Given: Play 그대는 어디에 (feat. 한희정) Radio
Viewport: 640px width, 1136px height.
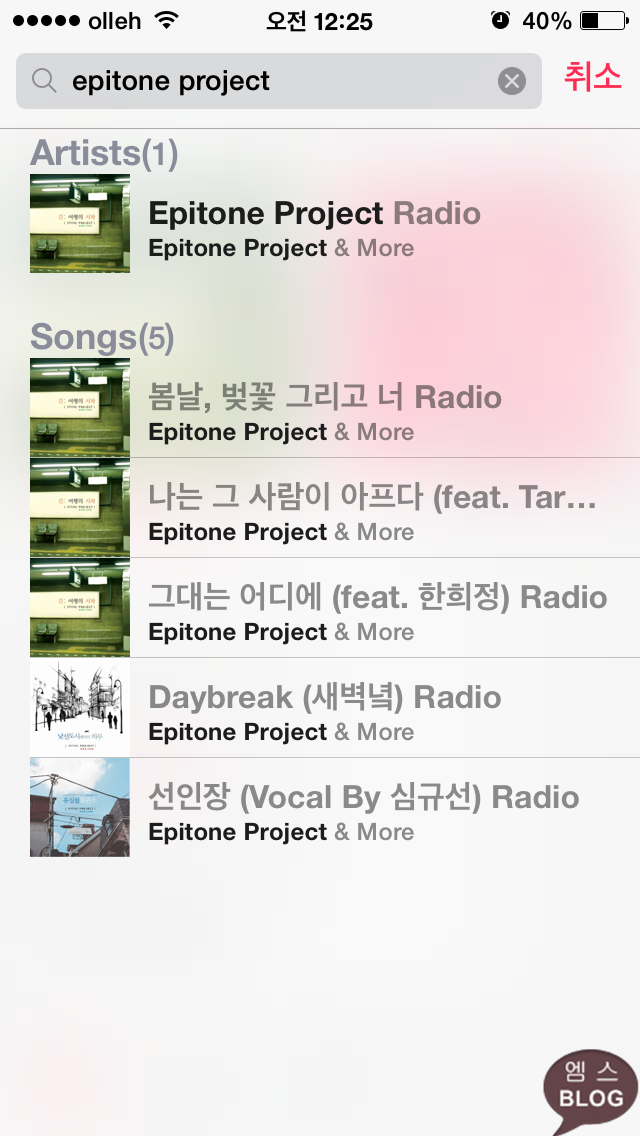Looking at the screenshot, I should click(x=377, y=609).
